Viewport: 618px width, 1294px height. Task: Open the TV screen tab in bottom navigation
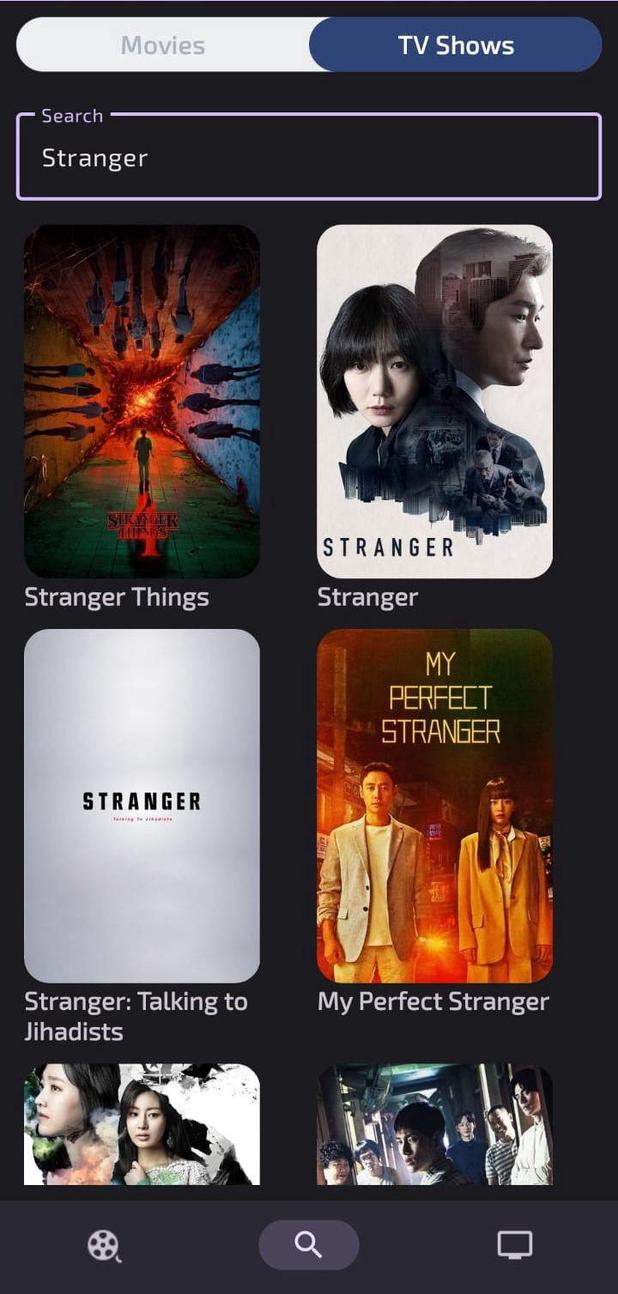coord(515,1245)
